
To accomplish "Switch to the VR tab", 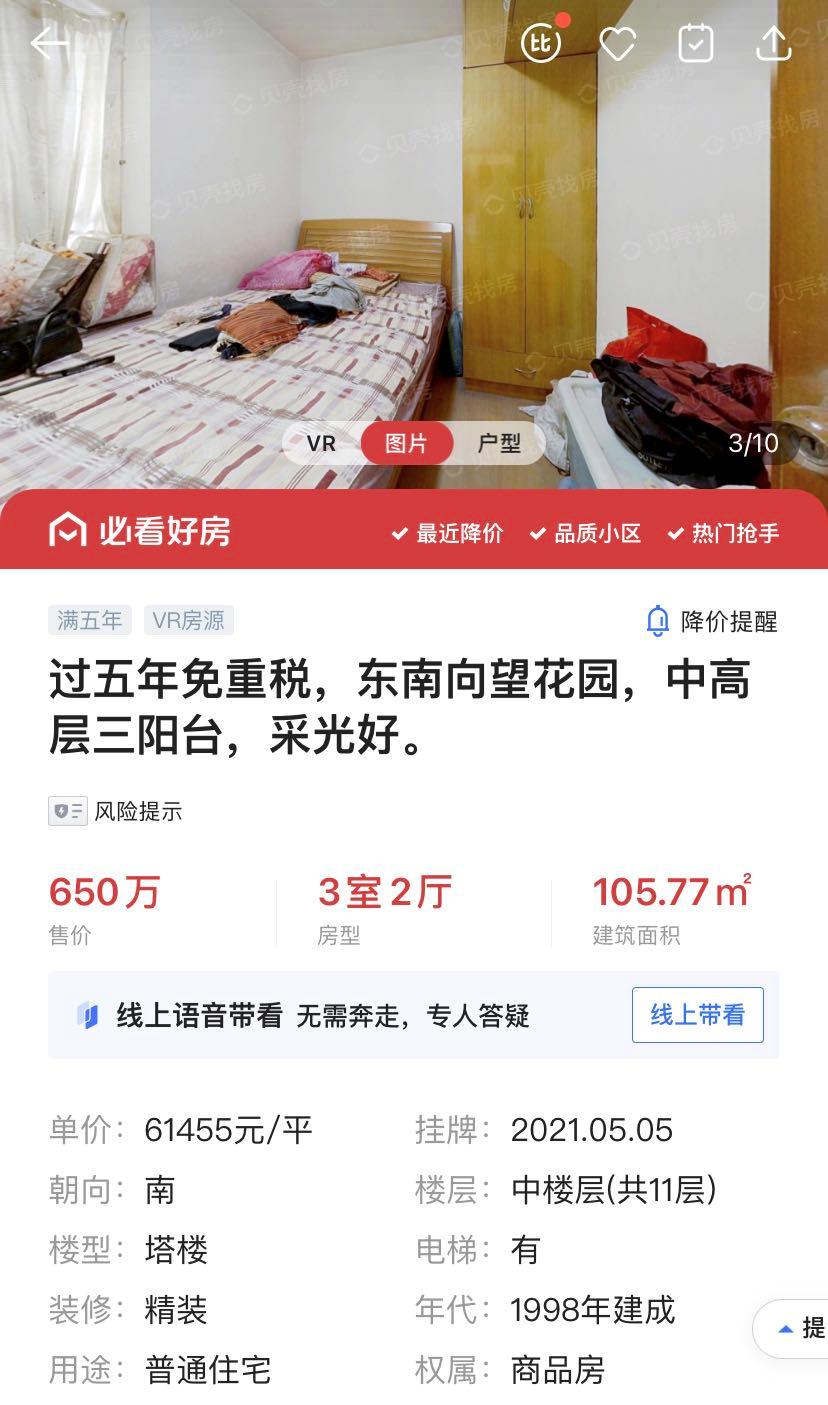I will point(320,442).
